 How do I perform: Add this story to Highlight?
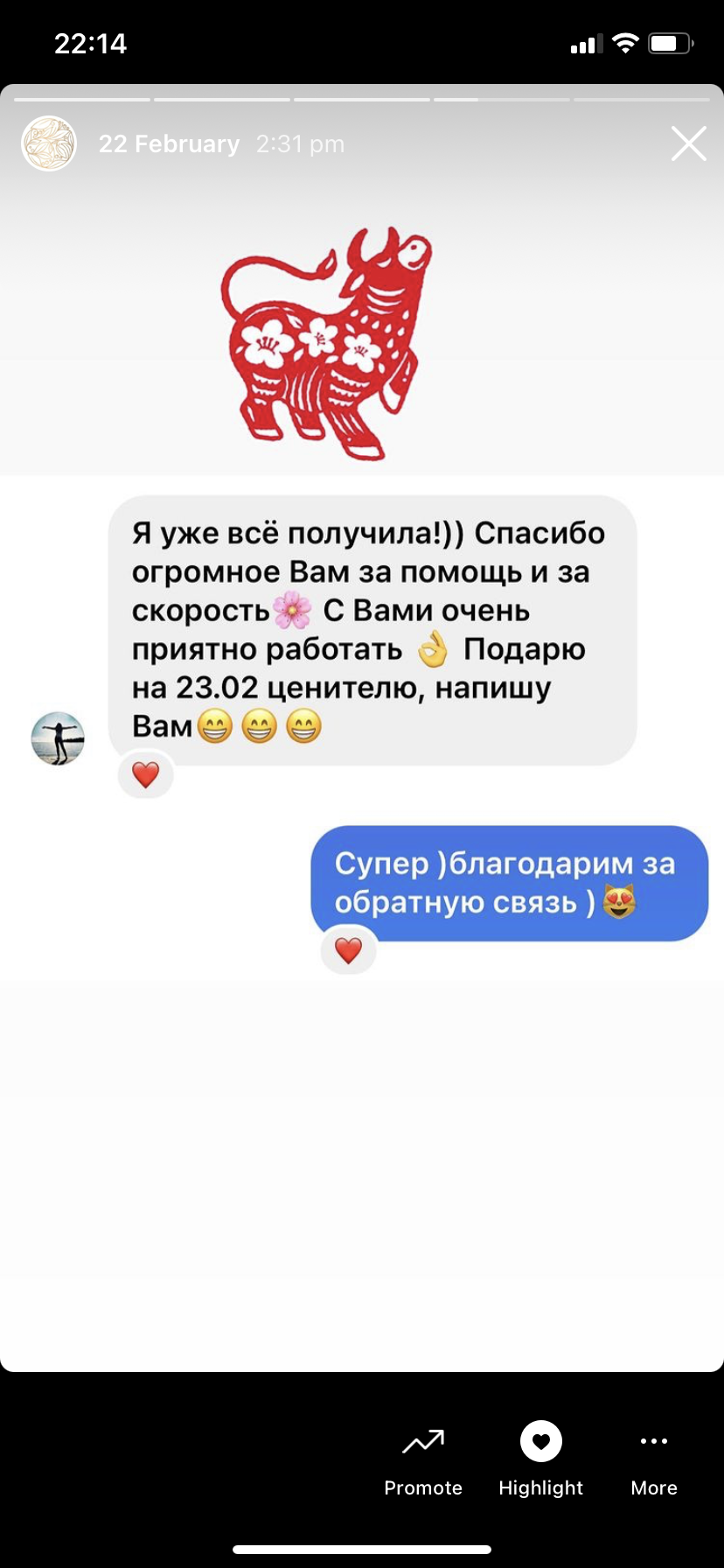click(540, 1458)
